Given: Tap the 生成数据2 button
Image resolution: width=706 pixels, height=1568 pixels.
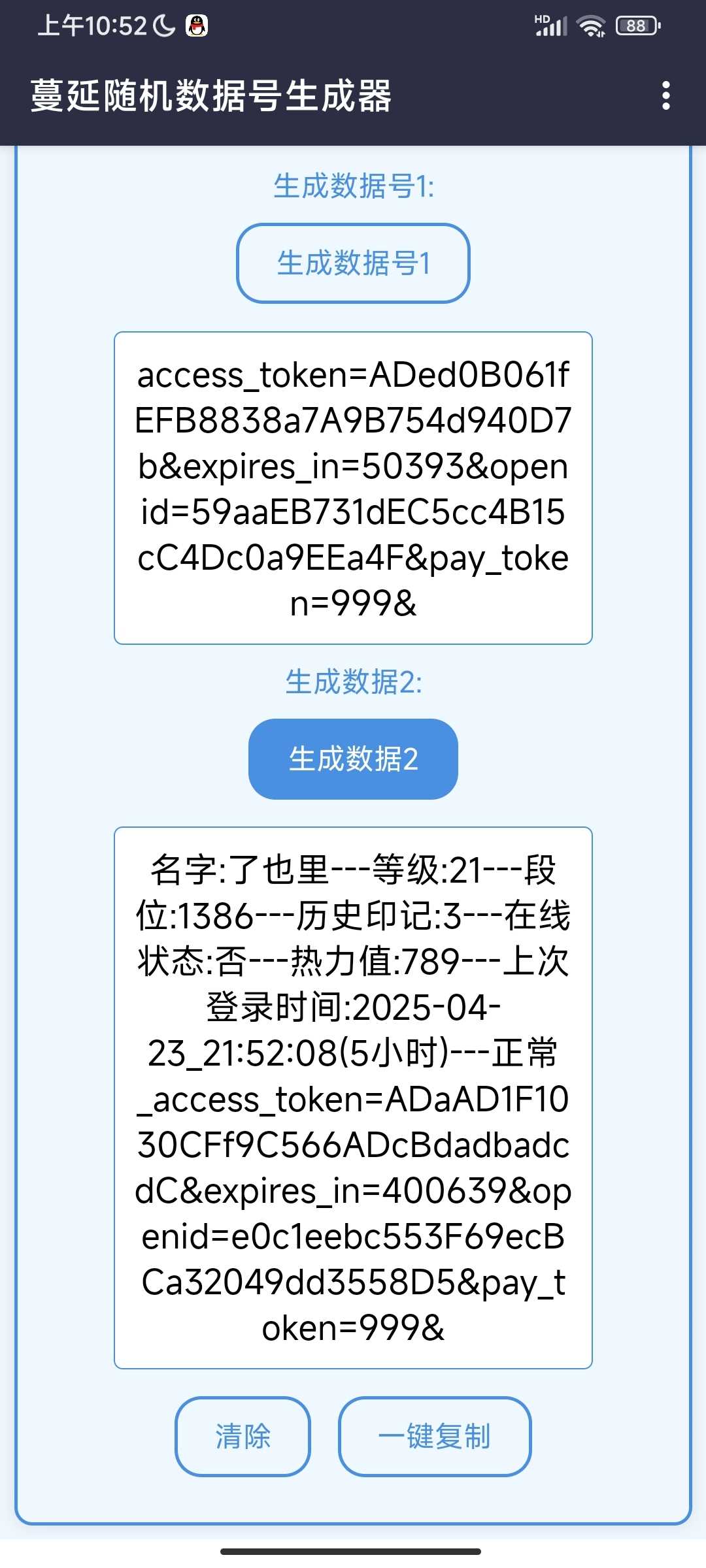Looking at the screenshot, I should click(353, 759).
